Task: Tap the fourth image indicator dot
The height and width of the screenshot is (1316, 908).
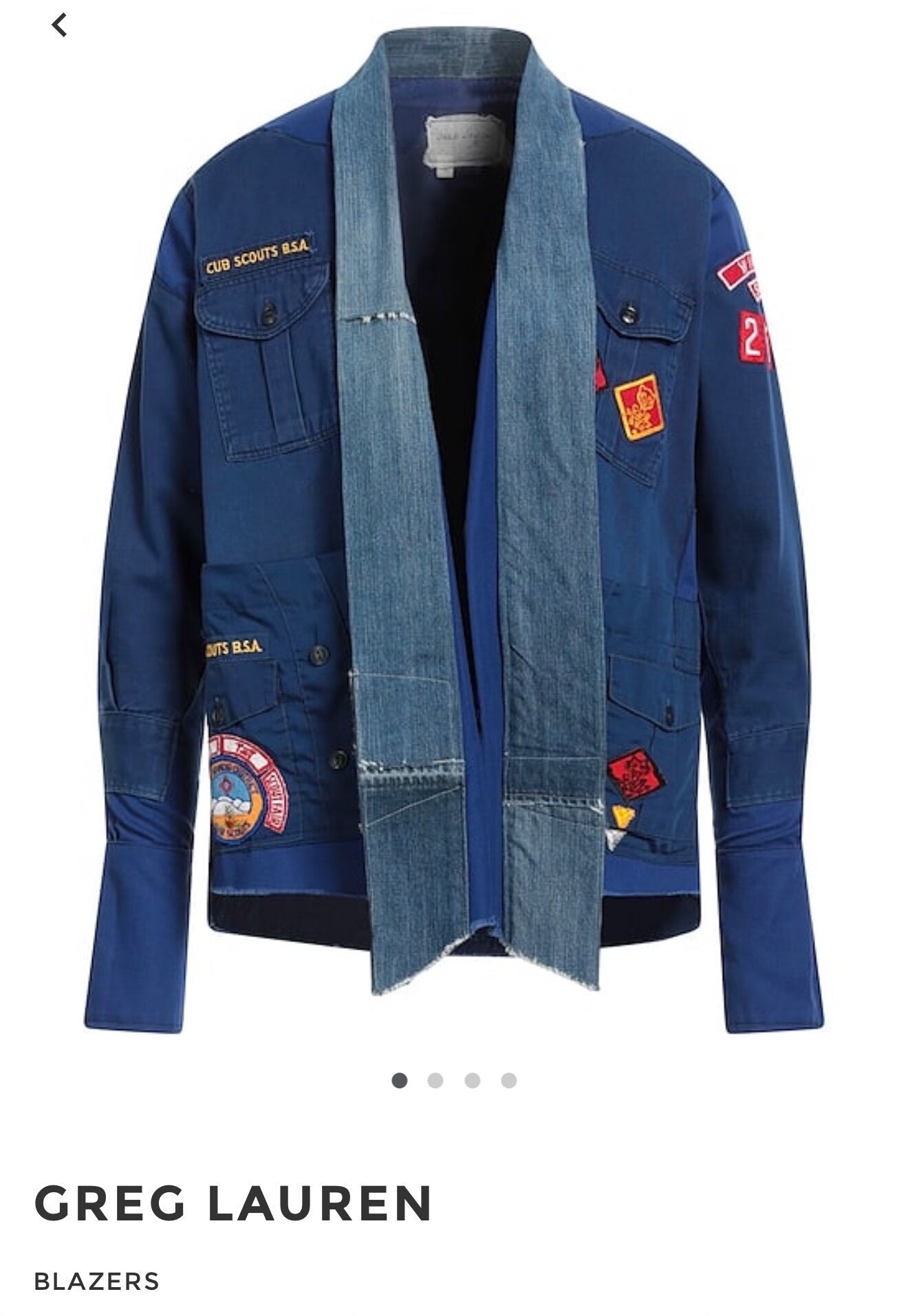Action: tap(509, 1081)
